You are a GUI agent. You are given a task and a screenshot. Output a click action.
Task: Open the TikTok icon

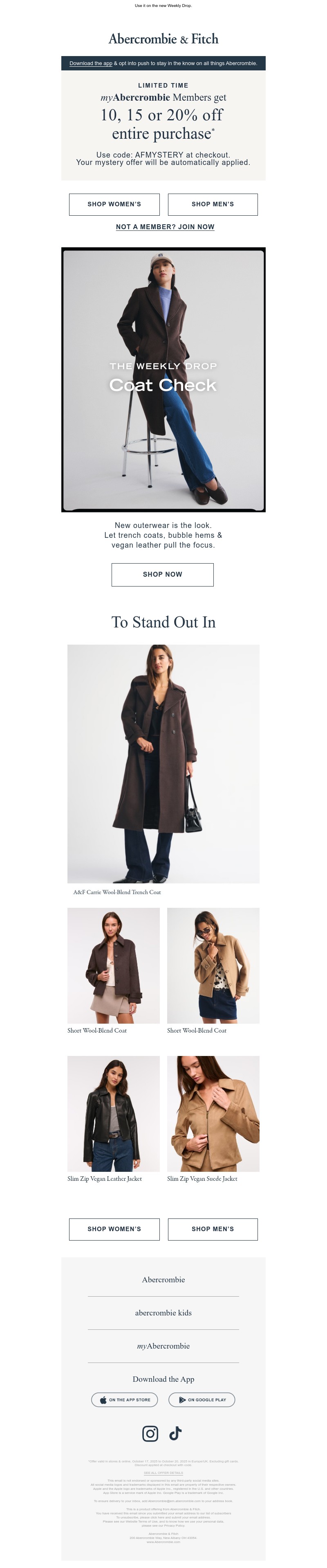tap(176, 1433)
